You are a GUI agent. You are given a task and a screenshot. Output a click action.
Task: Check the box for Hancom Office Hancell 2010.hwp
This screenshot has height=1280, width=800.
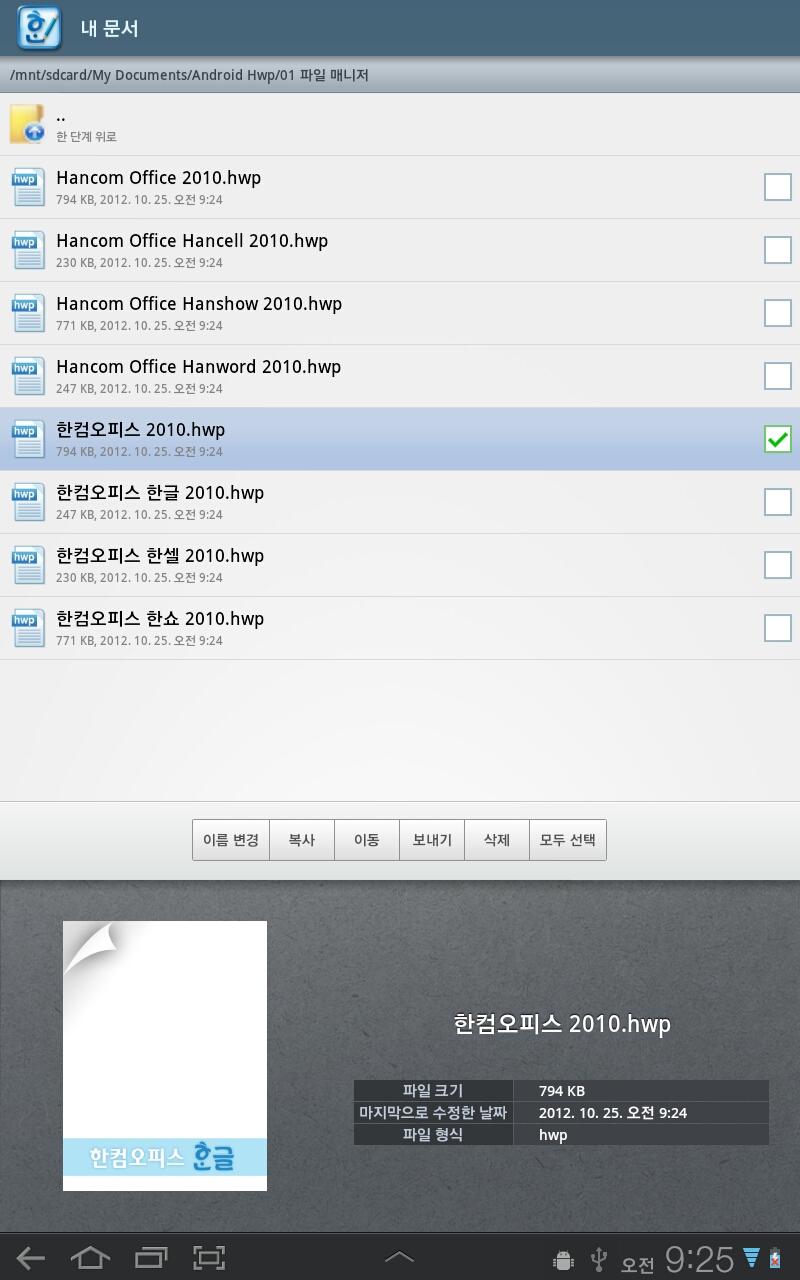coord(777,250)
